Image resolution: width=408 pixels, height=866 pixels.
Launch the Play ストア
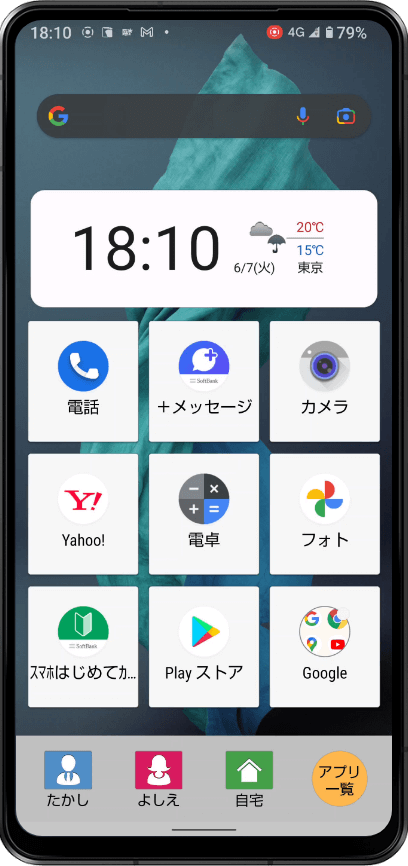[204, 647]
